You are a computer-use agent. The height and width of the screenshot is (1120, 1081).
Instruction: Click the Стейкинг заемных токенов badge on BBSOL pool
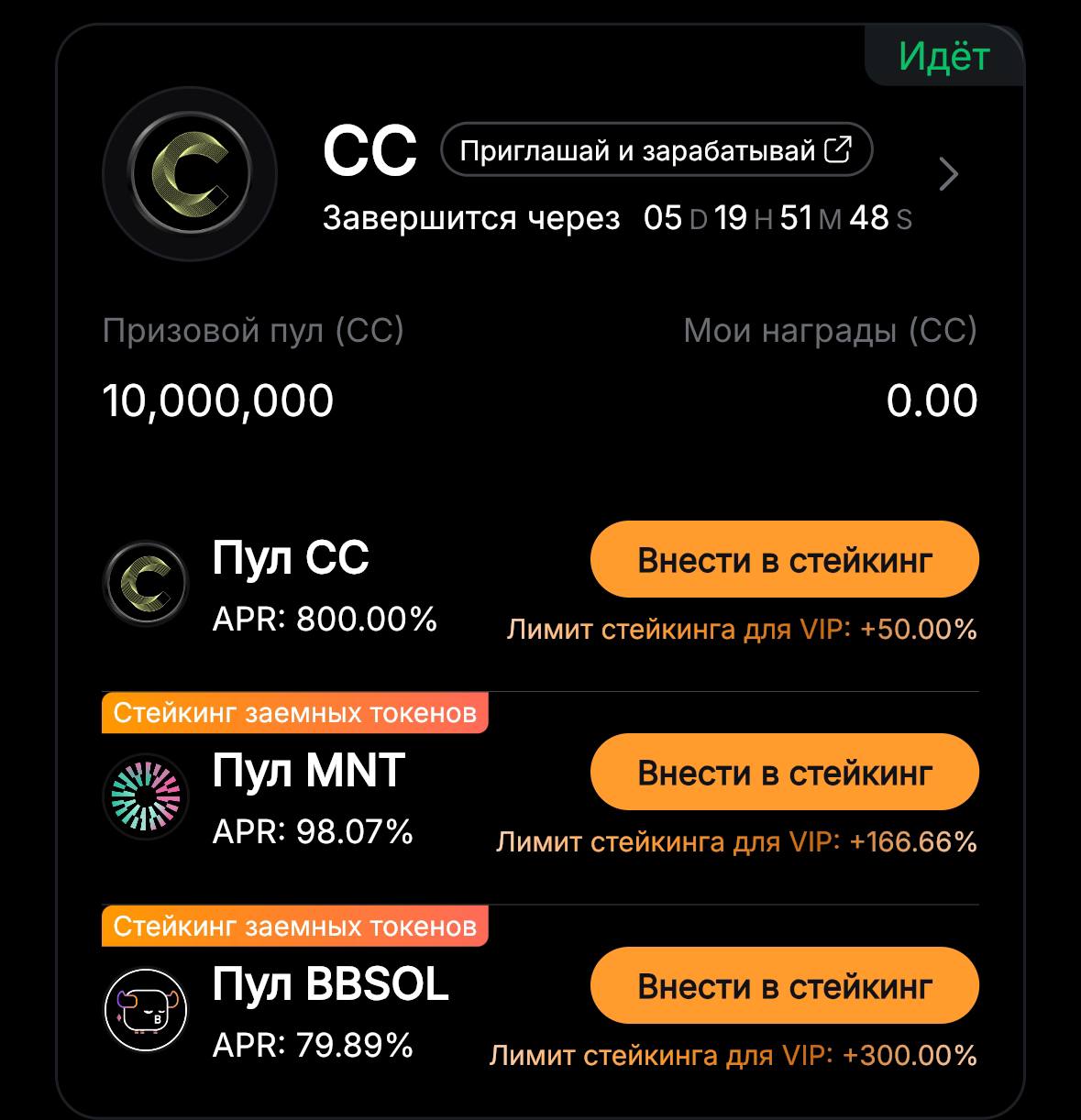(295, 927)
